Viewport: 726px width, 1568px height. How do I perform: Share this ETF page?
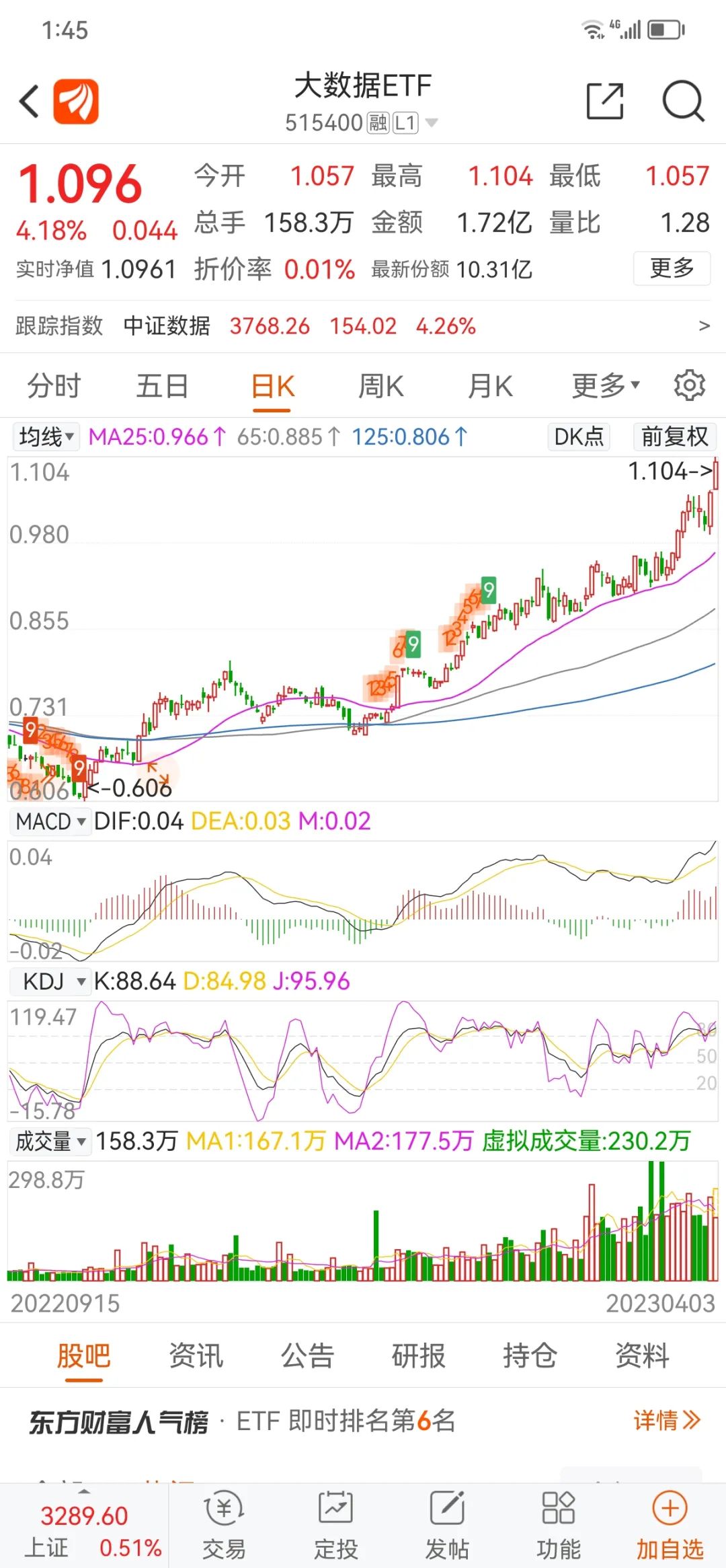pos(605,102)
